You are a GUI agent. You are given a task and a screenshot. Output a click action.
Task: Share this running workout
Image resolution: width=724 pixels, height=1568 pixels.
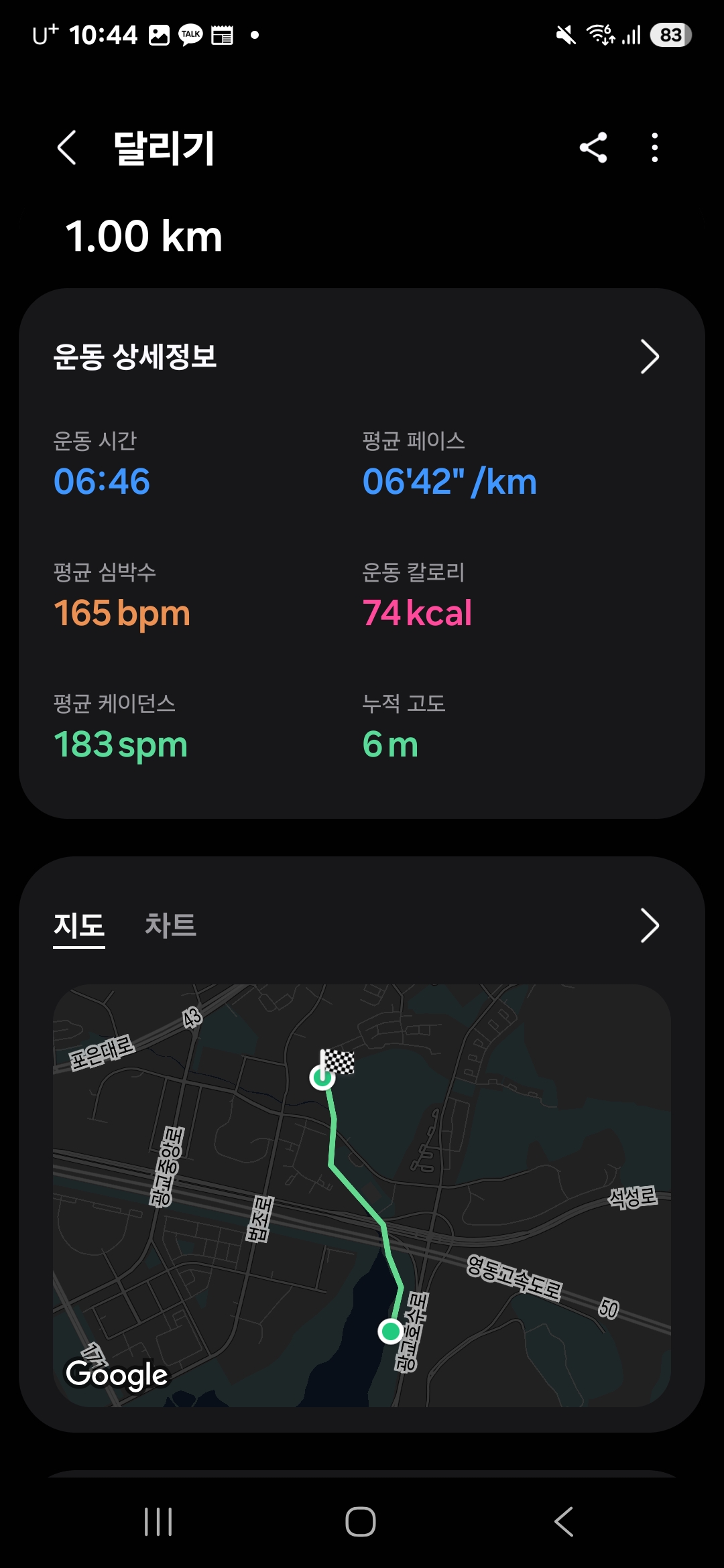pyautogui.click(x=593, y=147)
